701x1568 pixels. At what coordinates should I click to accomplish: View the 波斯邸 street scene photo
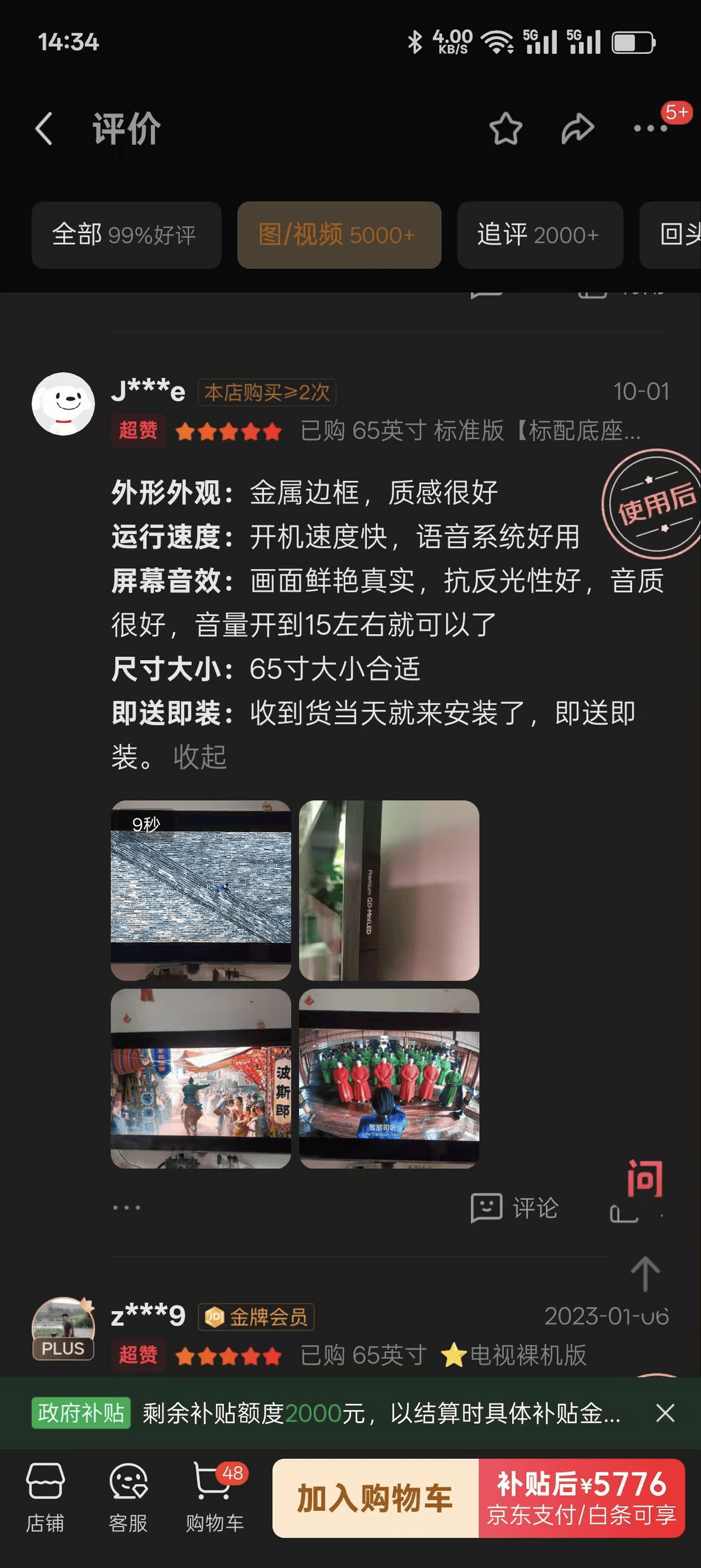tap(201, 1078)
